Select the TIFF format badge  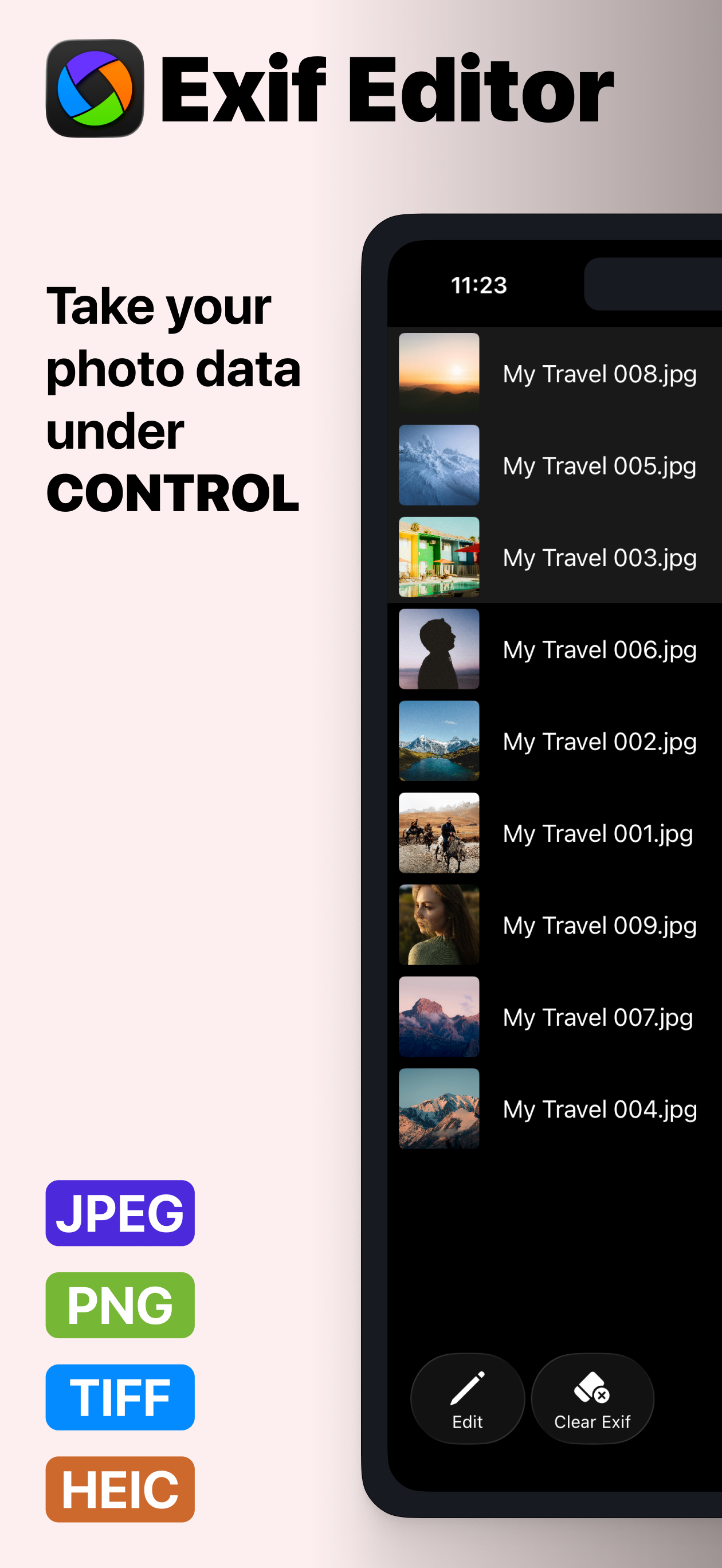click(x=119, y=1398)
